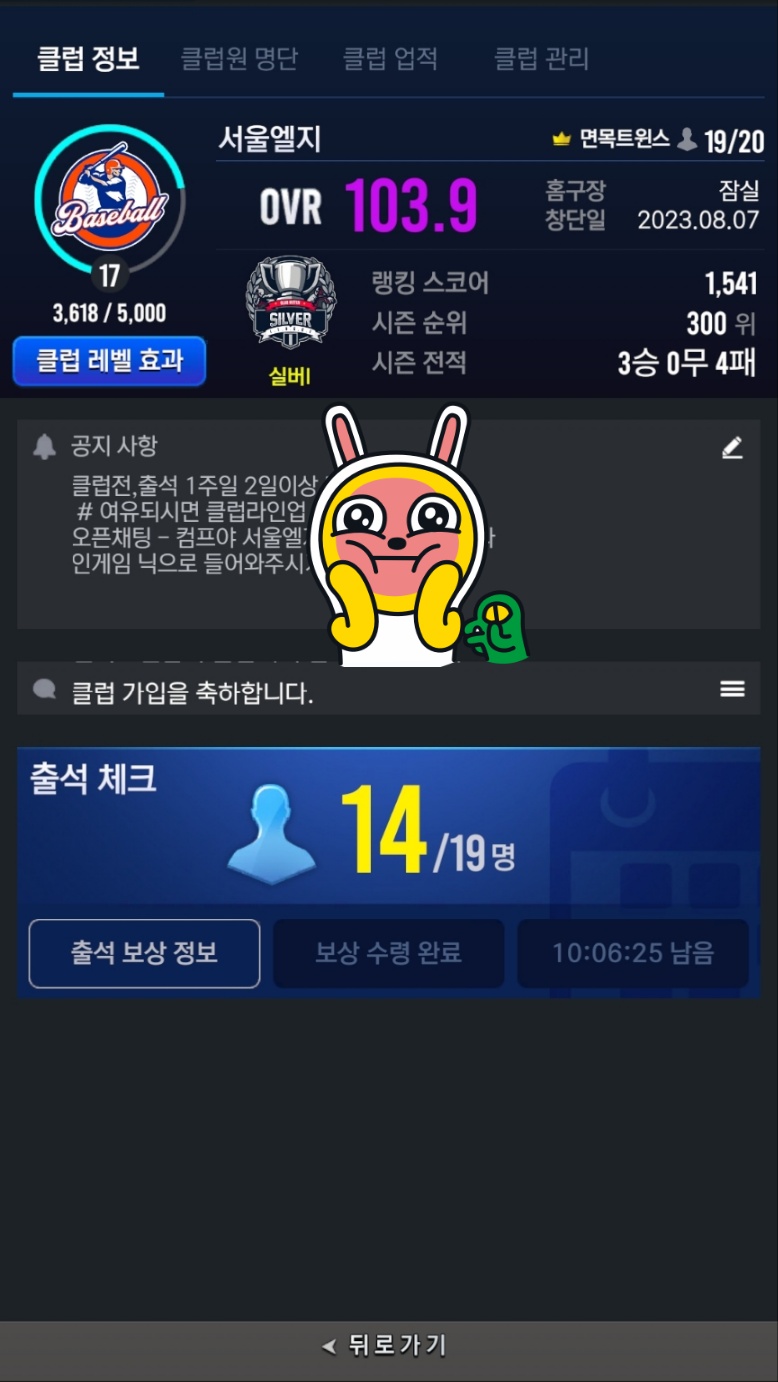Edit the 공지 사항 with pencil icon
The height and width of the screenshot is (1382, 778).
(732, 448)
